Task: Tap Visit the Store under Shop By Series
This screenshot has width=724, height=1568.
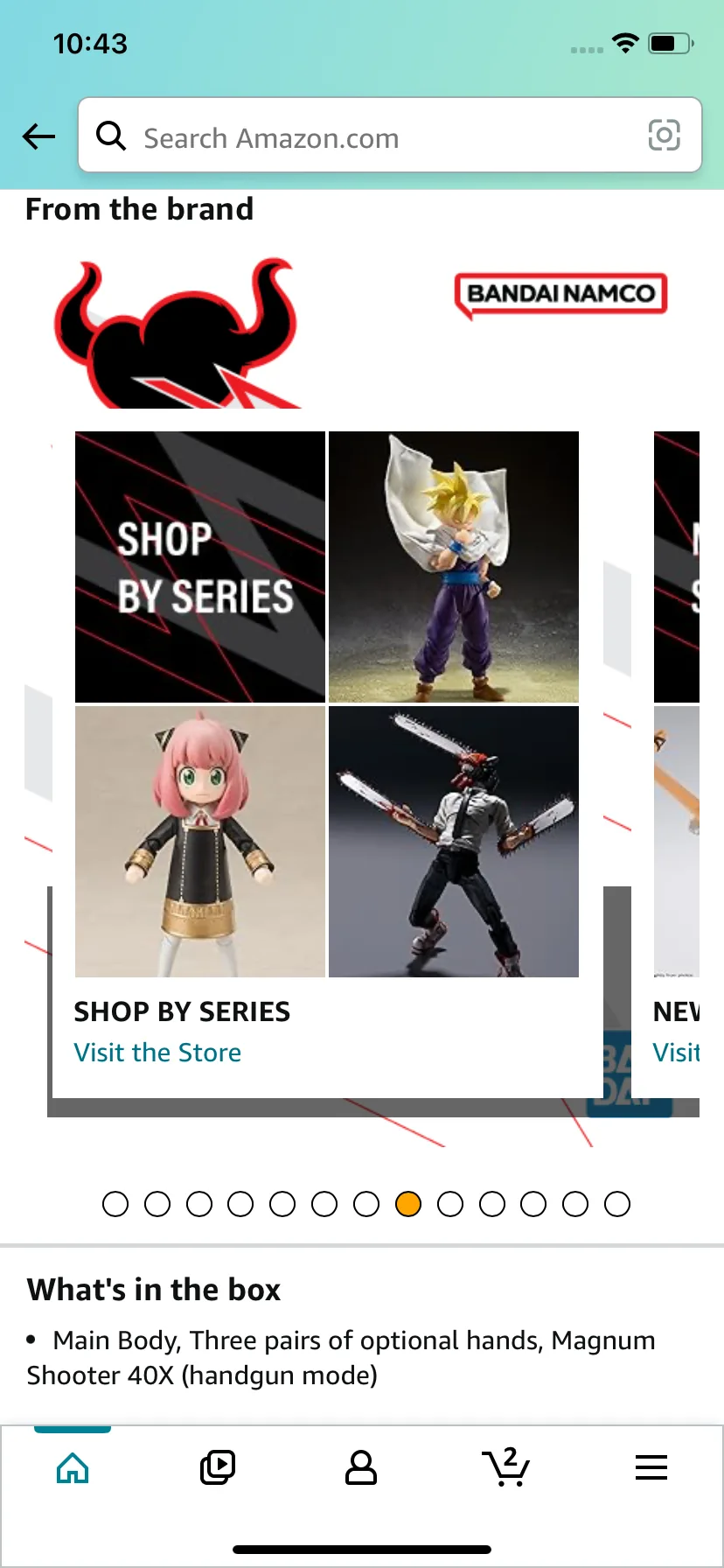Action: 157,1053
